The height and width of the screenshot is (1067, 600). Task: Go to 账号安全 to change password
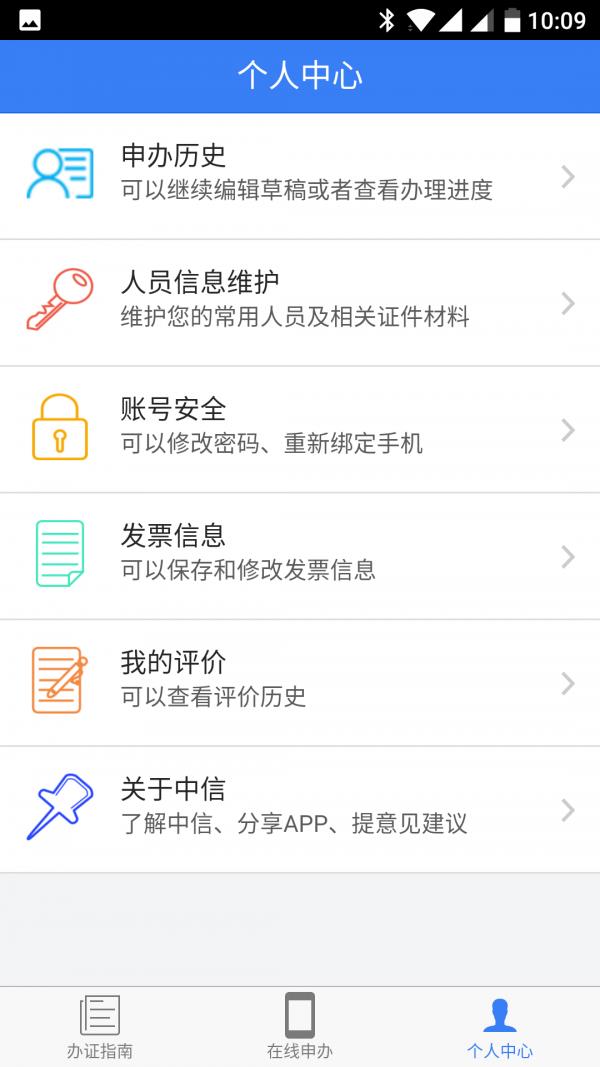(x=300, y=429)
